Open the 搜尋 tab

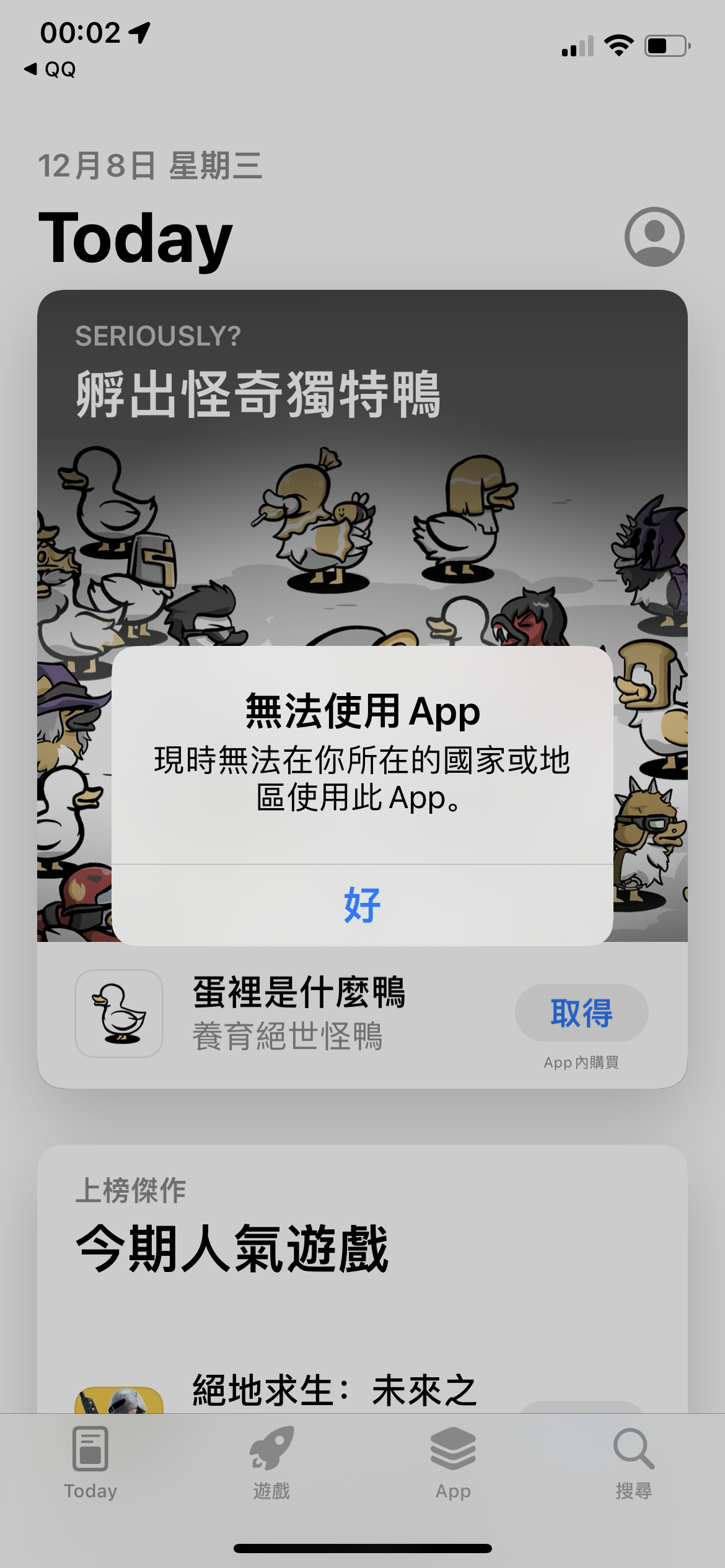(x=633, y=1463)
